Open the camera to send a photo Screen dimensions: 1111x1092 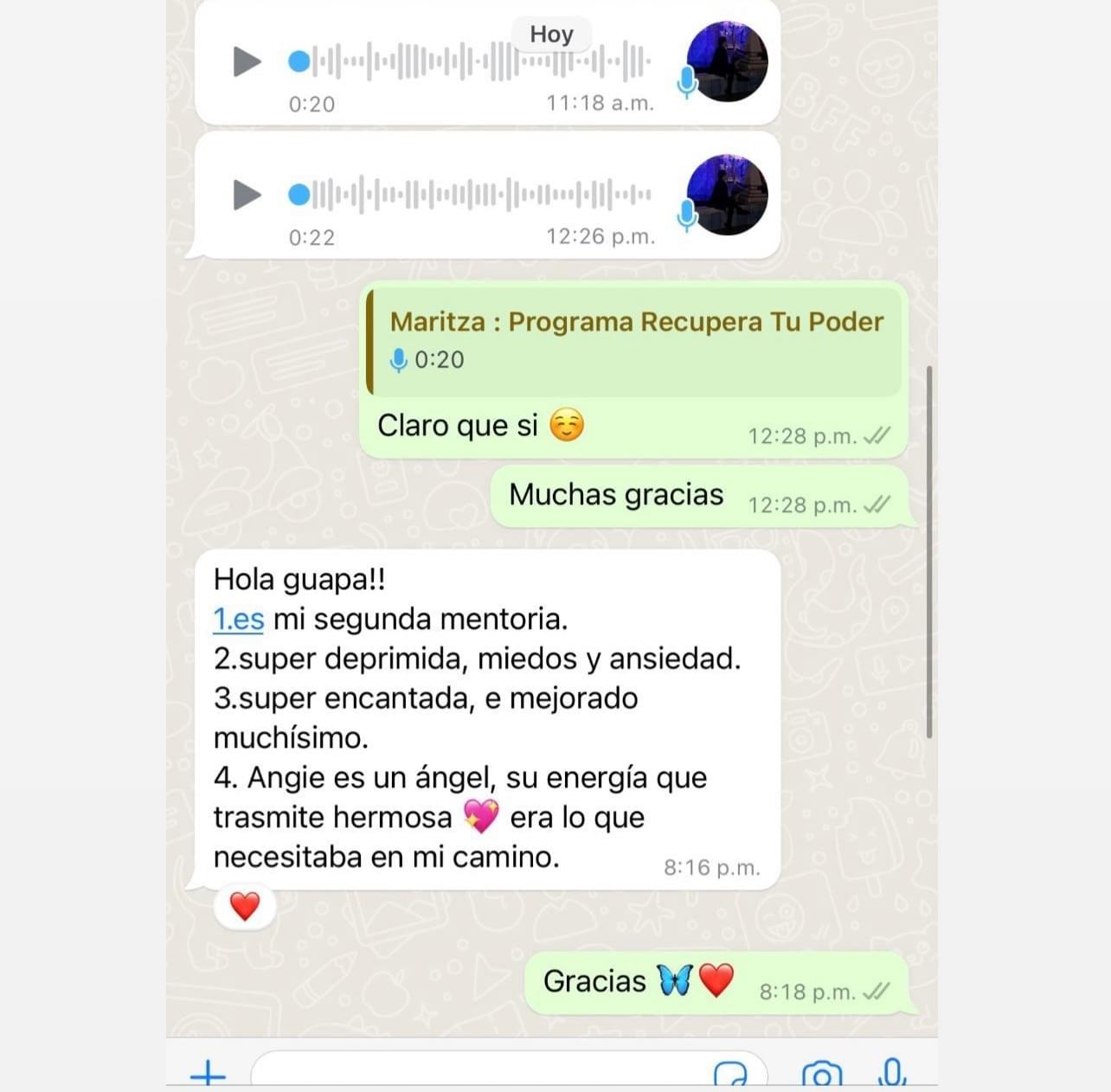coord(821,1074)
